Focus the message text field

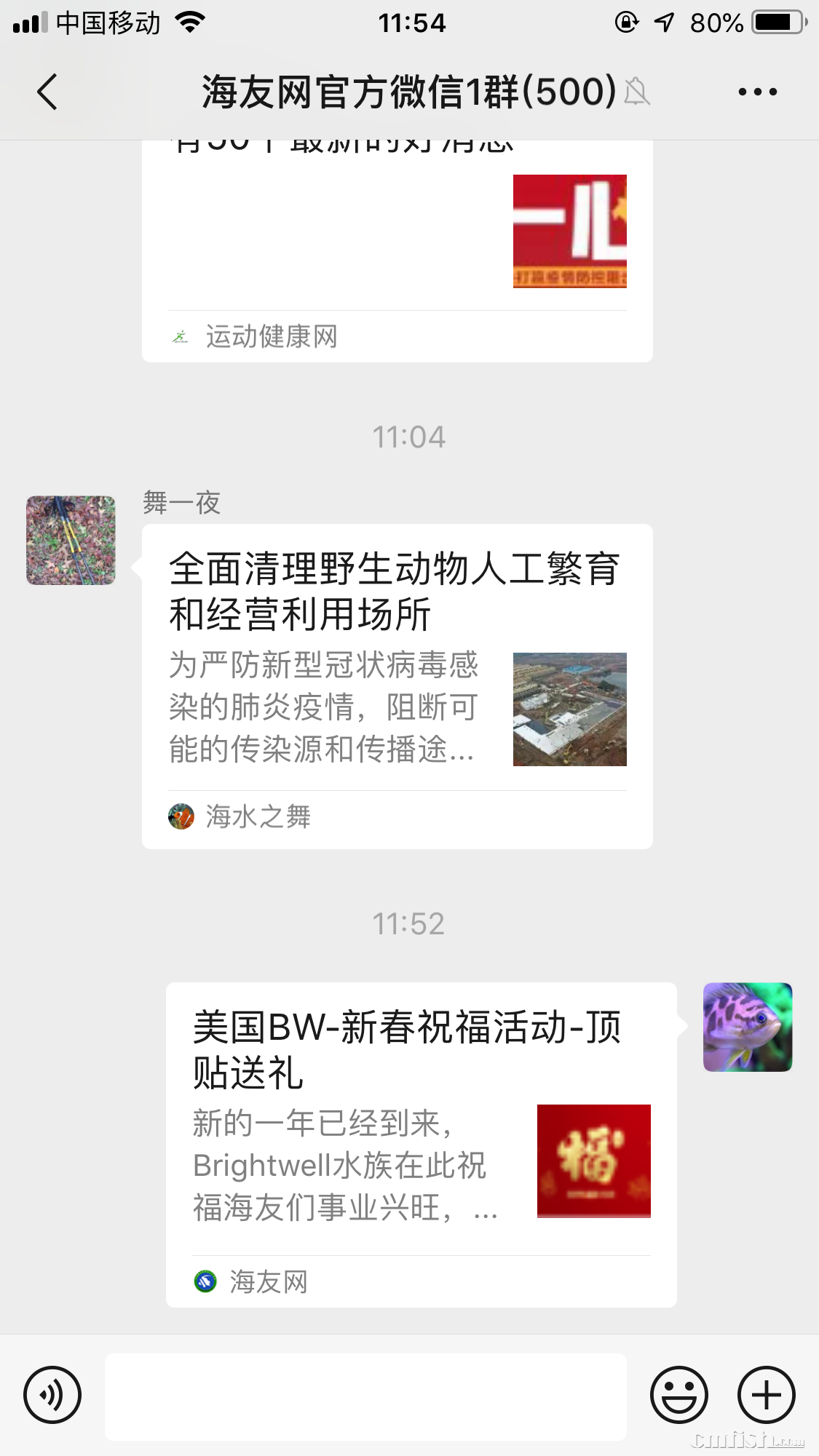point(365,1396)
